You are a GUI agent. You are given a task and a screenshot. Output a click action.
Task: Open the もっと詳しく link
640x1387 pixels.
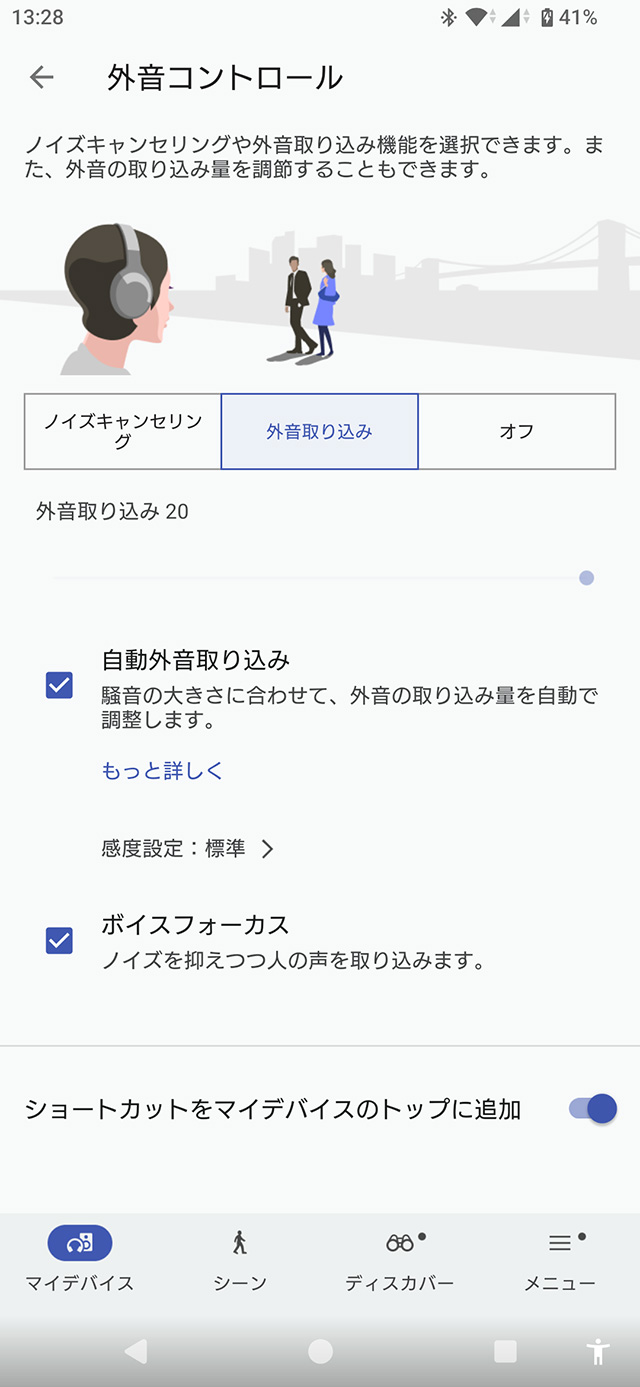(162, 770)
